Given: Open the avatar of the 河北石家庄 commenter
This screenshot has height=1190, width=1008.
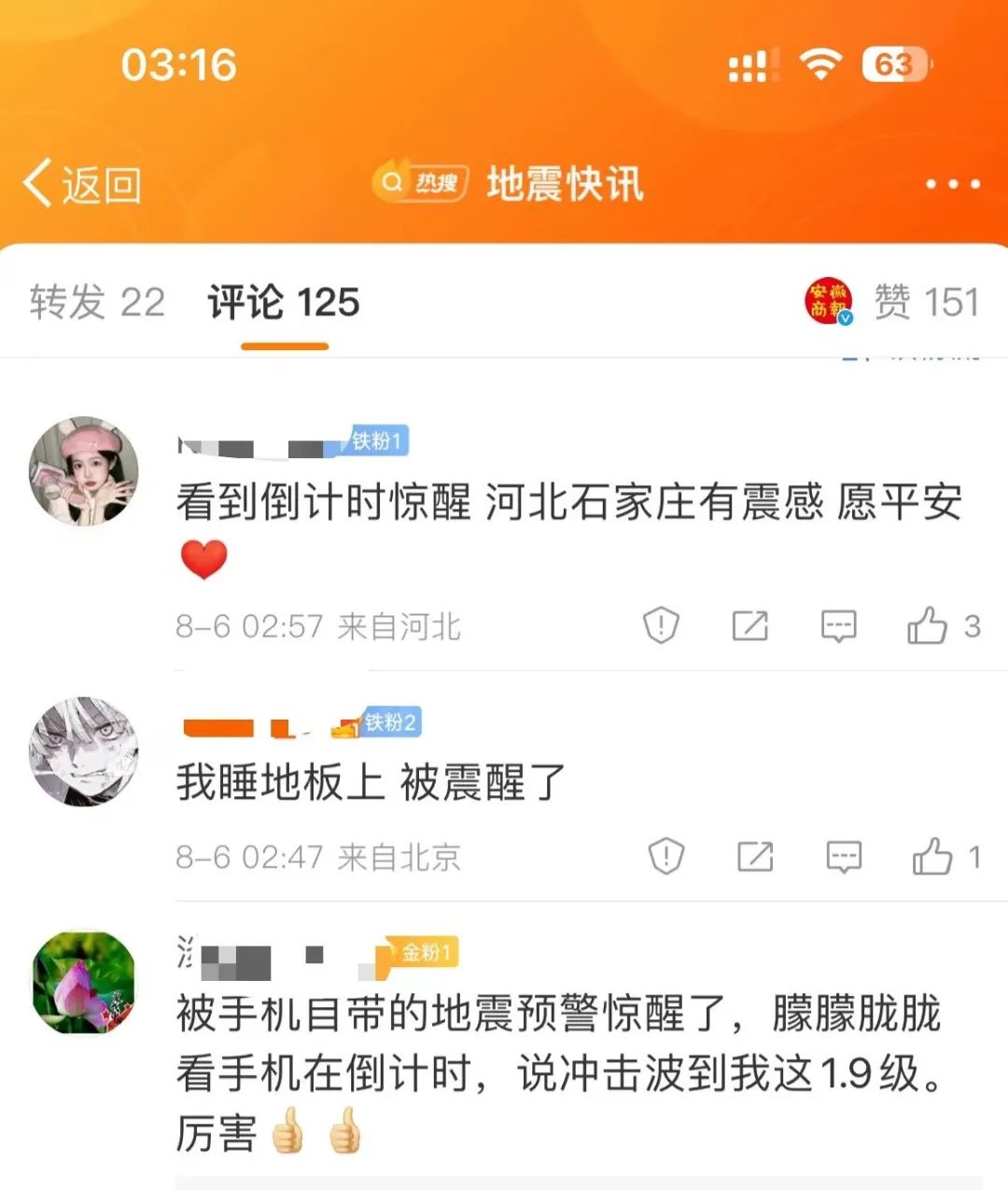Looking at the screenshot, I should (x=84, y=471).
